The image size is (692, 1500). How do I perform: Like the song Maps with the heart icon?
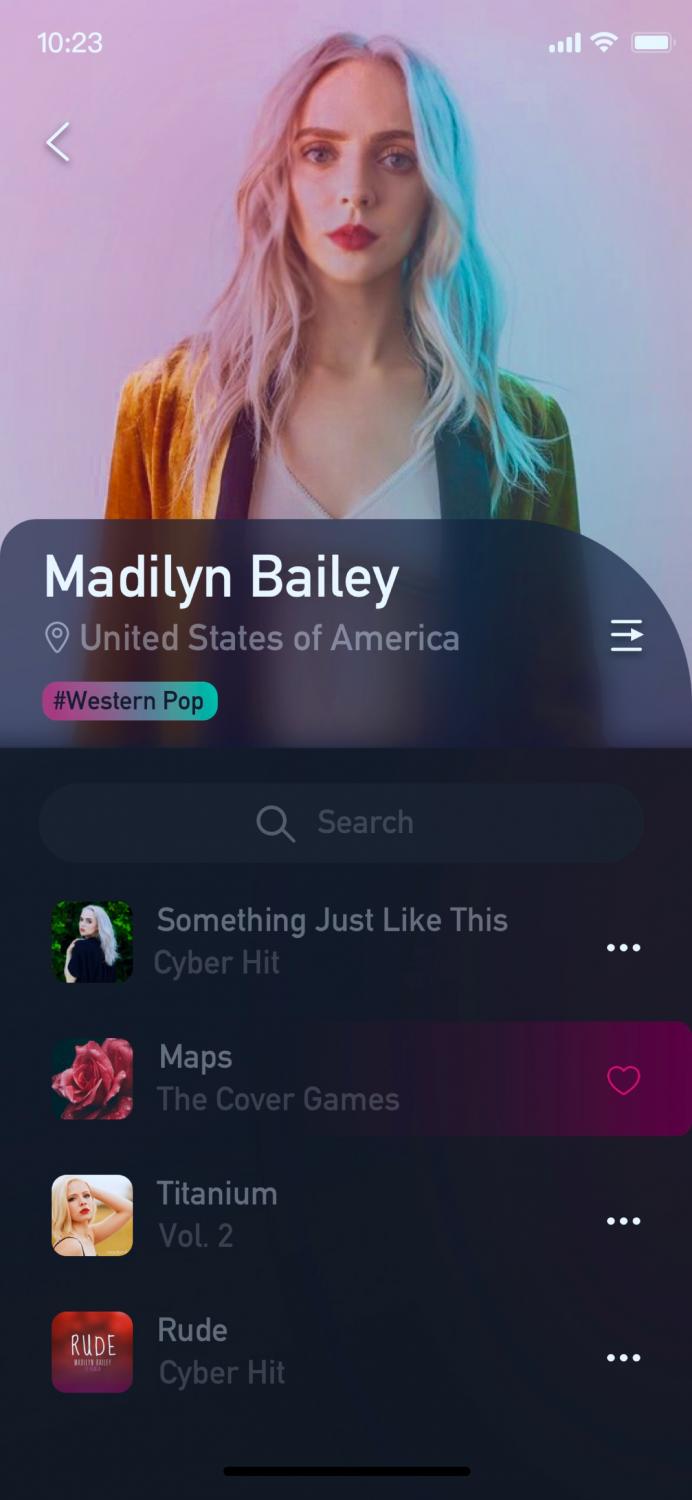(623, 1080)
